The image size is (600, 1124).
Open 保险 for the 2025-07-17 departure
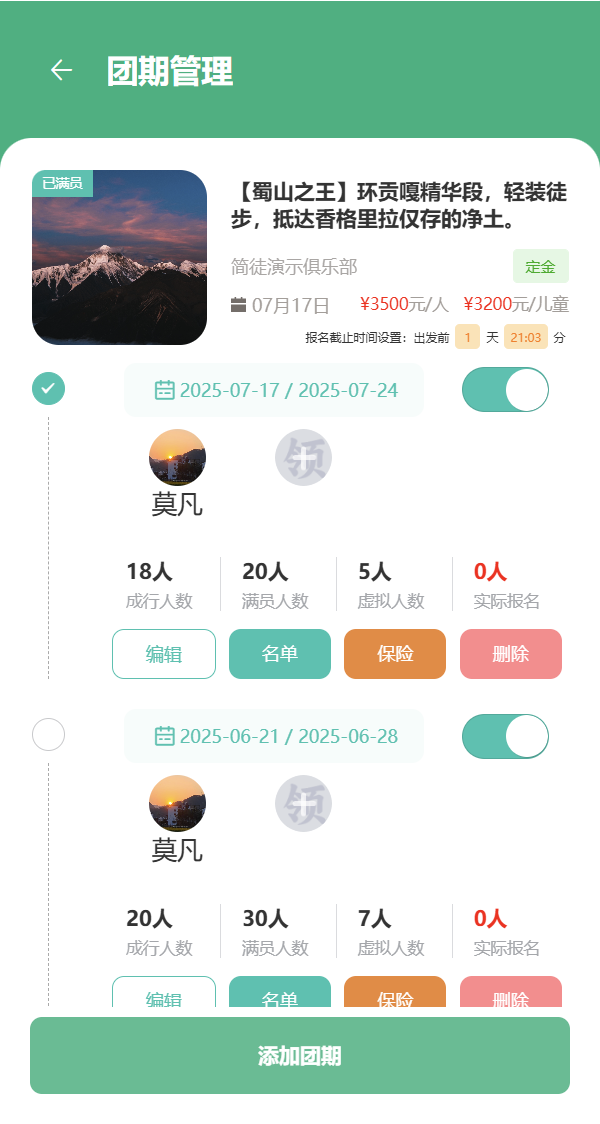click(x=395, y=654)
